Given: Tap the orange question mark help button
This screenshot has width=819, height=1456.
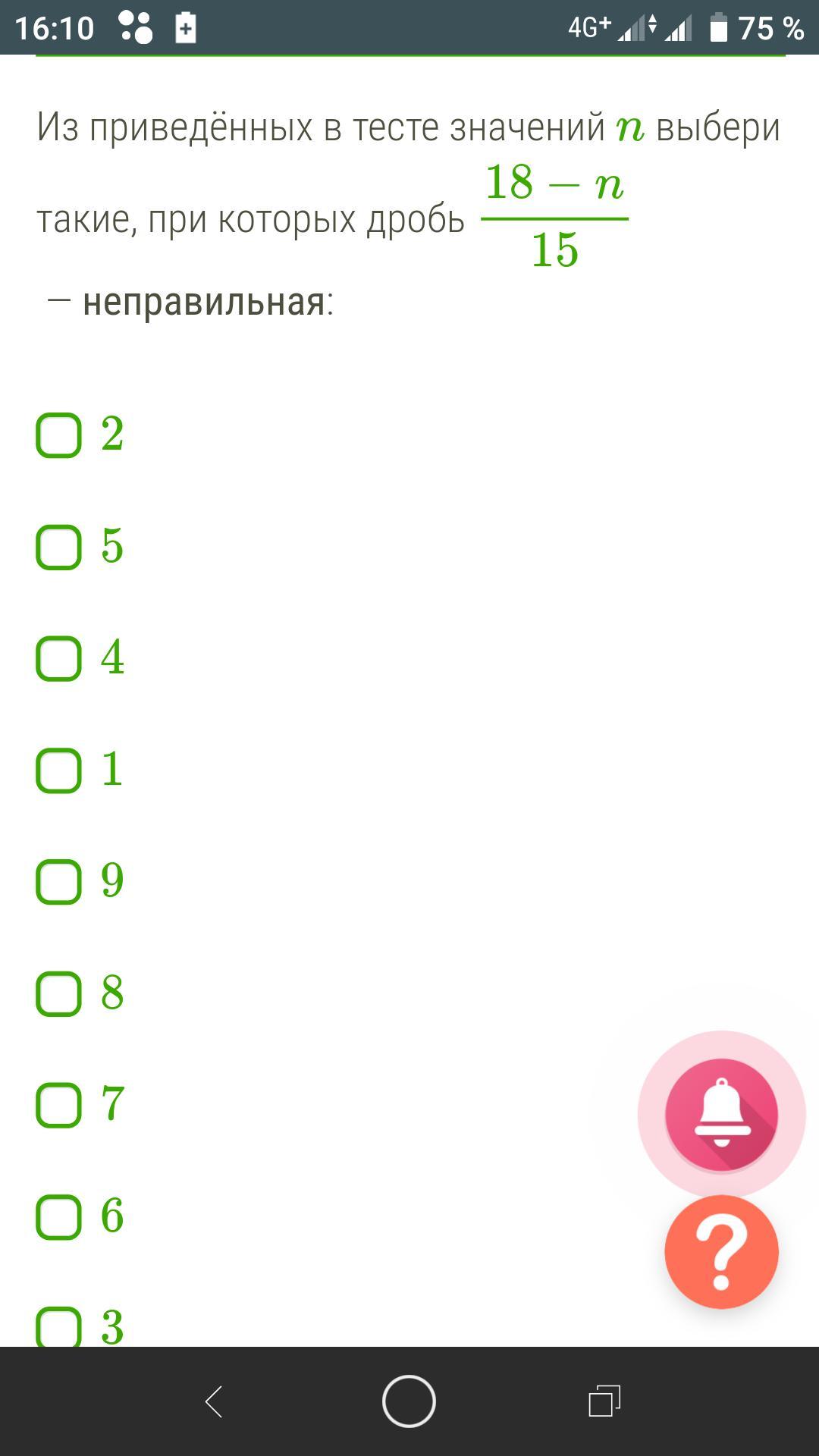Looking at the screenshot, I should click(x=721, y=1252).
